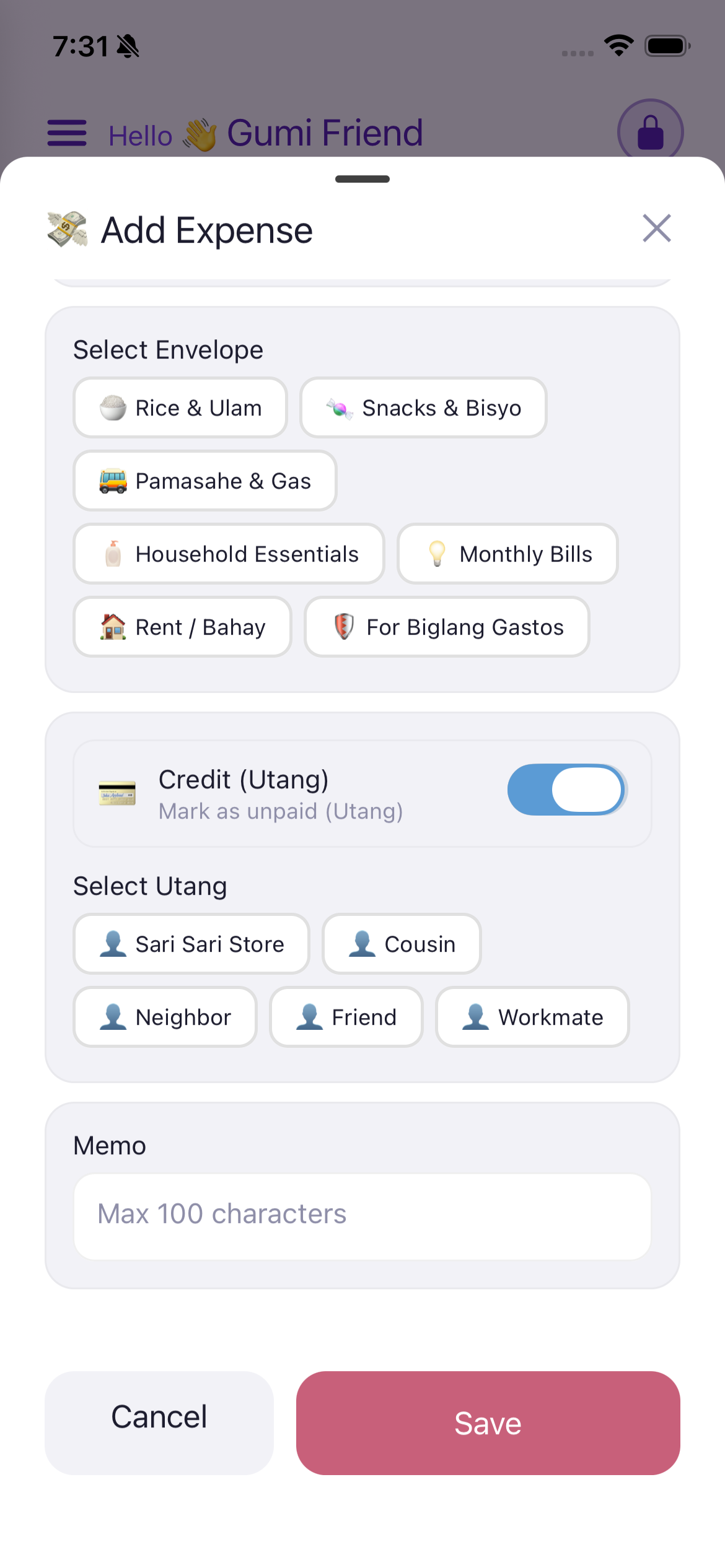Dismiss Add Expense with the X button
725x1568 pixels.
(x=656, y=228)
